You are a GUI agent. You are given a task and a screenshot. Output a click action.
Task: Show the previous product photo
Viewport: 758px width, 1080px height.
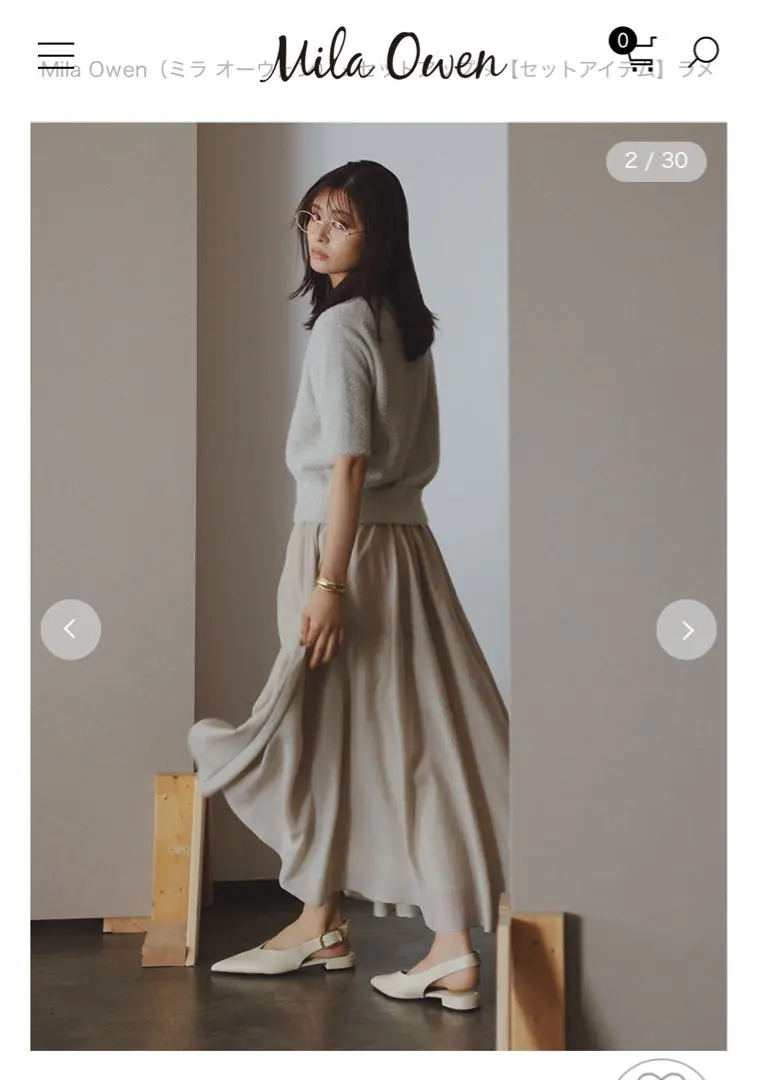[x=71, y=629]
